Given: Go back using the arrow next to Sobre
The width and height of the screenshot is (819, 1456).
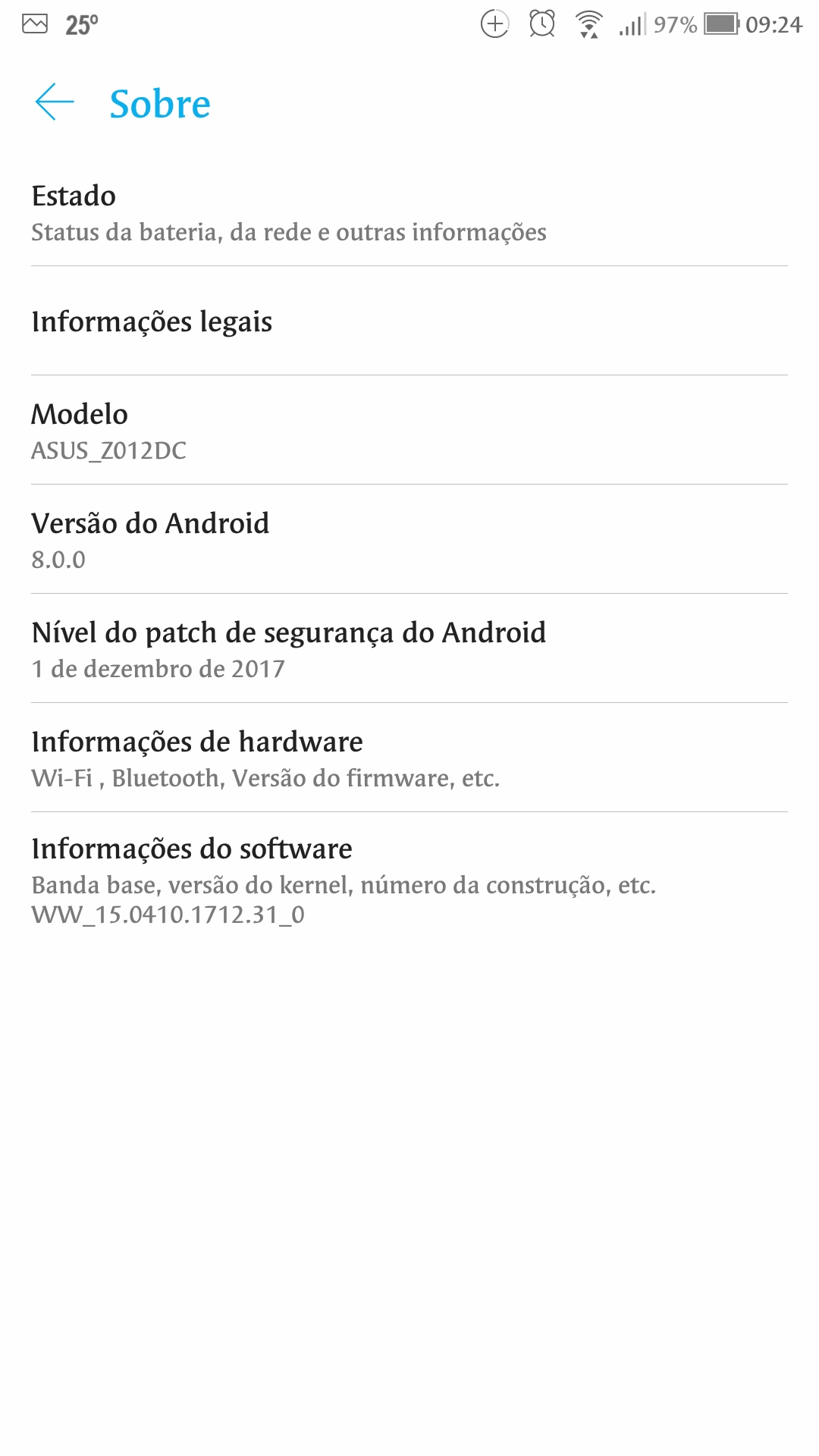Looking at the screenshot, I should pos(55,102).
